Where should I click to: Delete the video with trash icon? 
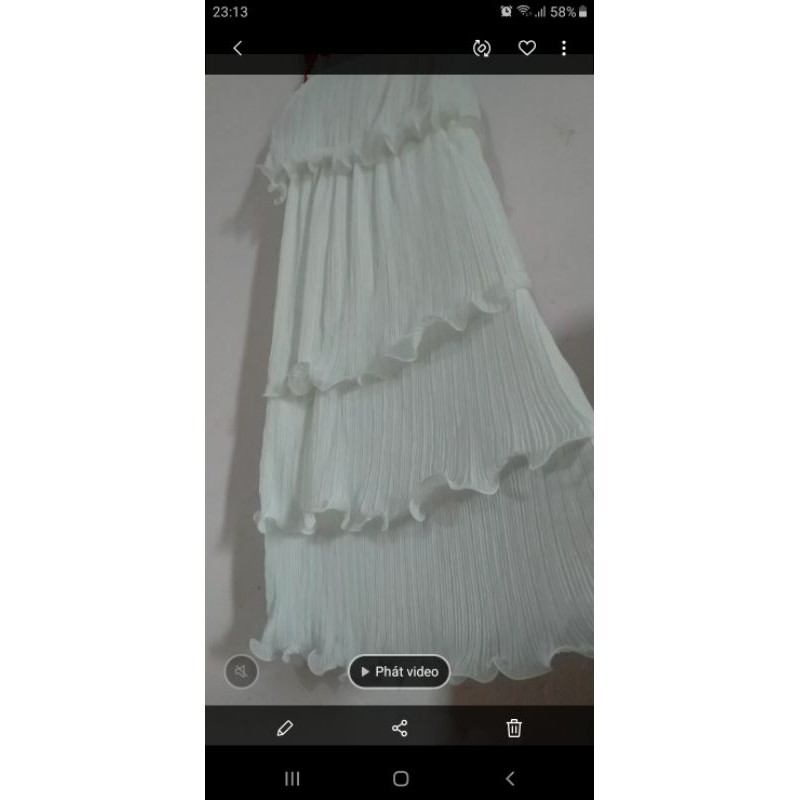click(514, 728)
